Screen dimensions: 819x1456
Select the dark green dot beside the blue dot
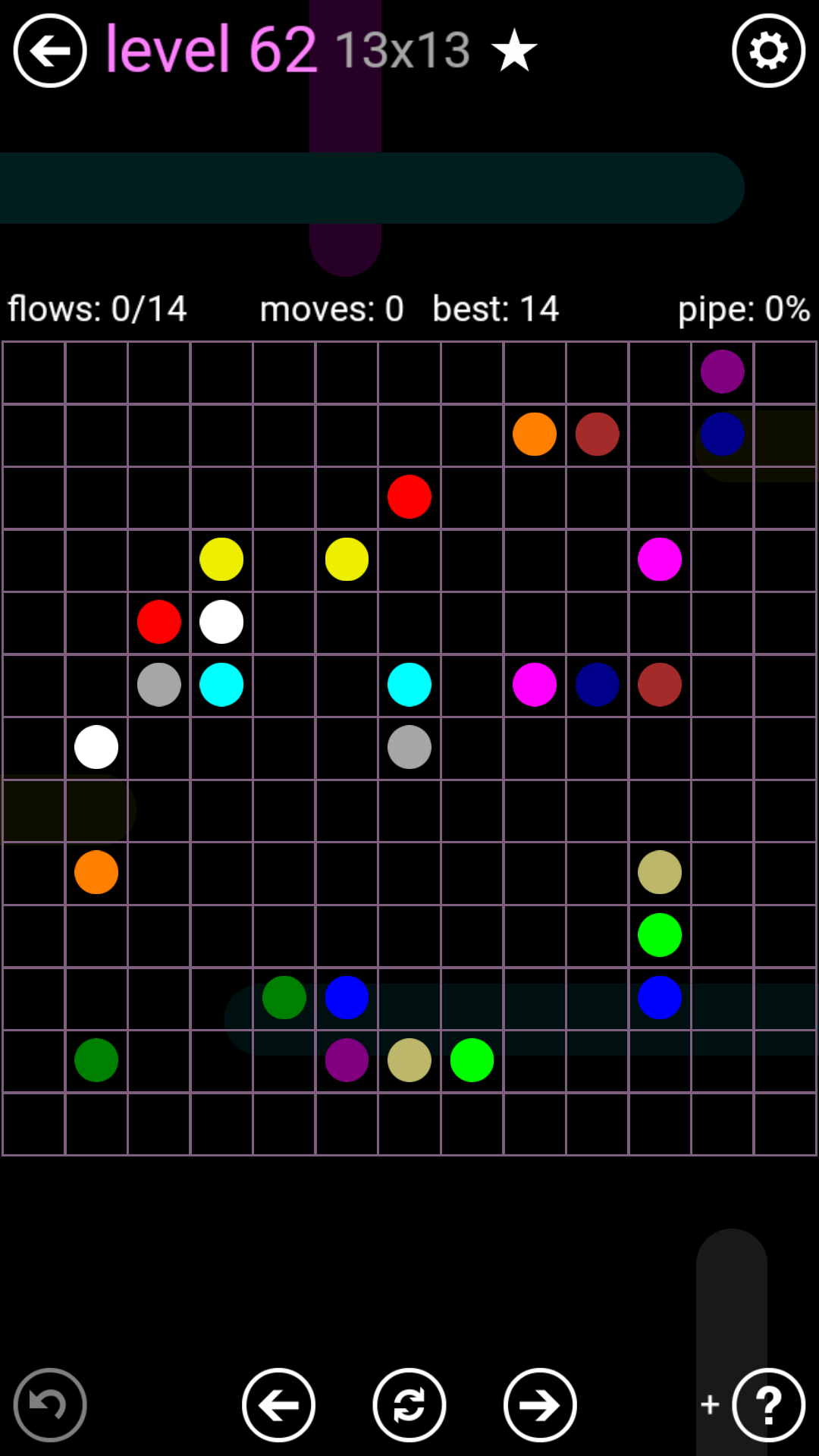pyautogui.click(x=284, y=997)
